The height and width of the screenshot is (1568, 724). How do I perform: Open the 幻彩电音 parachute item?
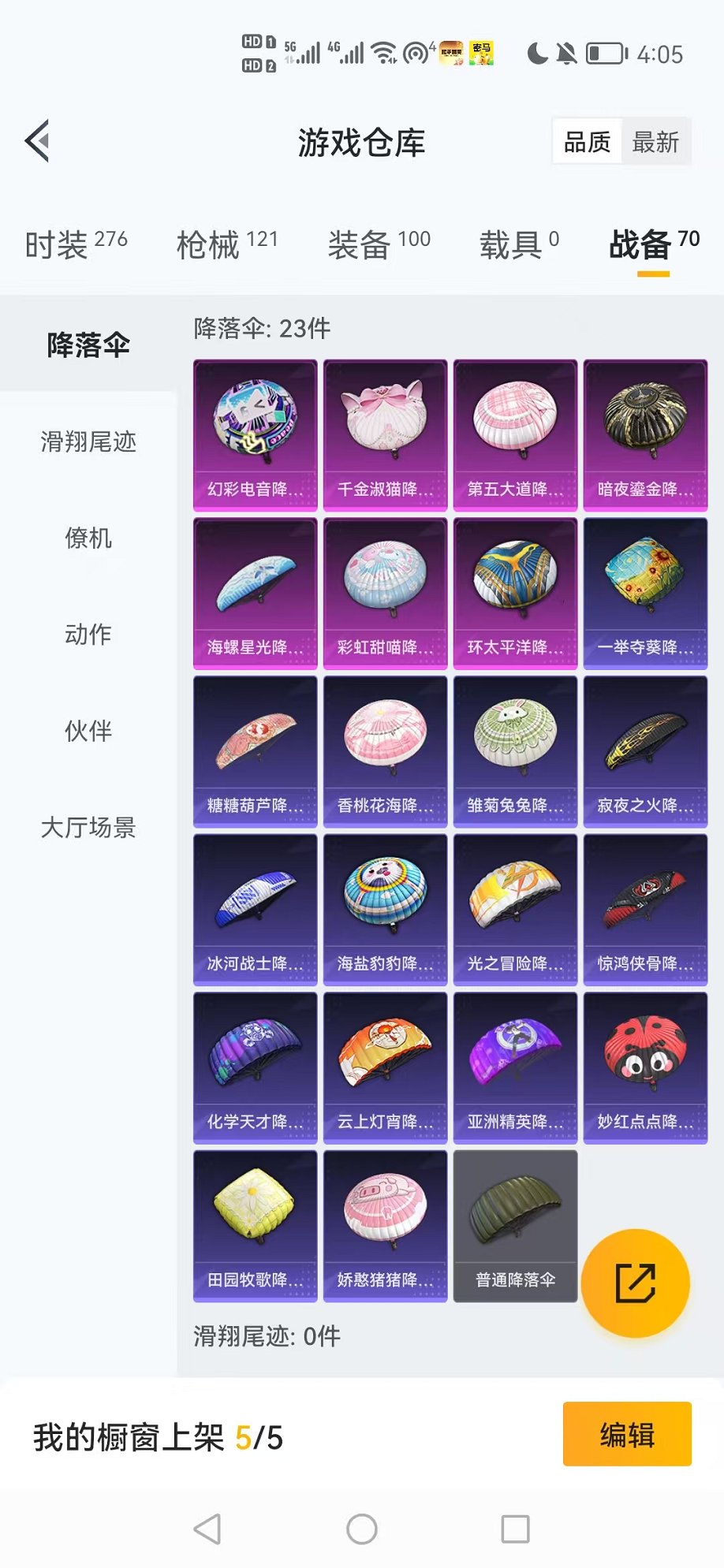255,435
